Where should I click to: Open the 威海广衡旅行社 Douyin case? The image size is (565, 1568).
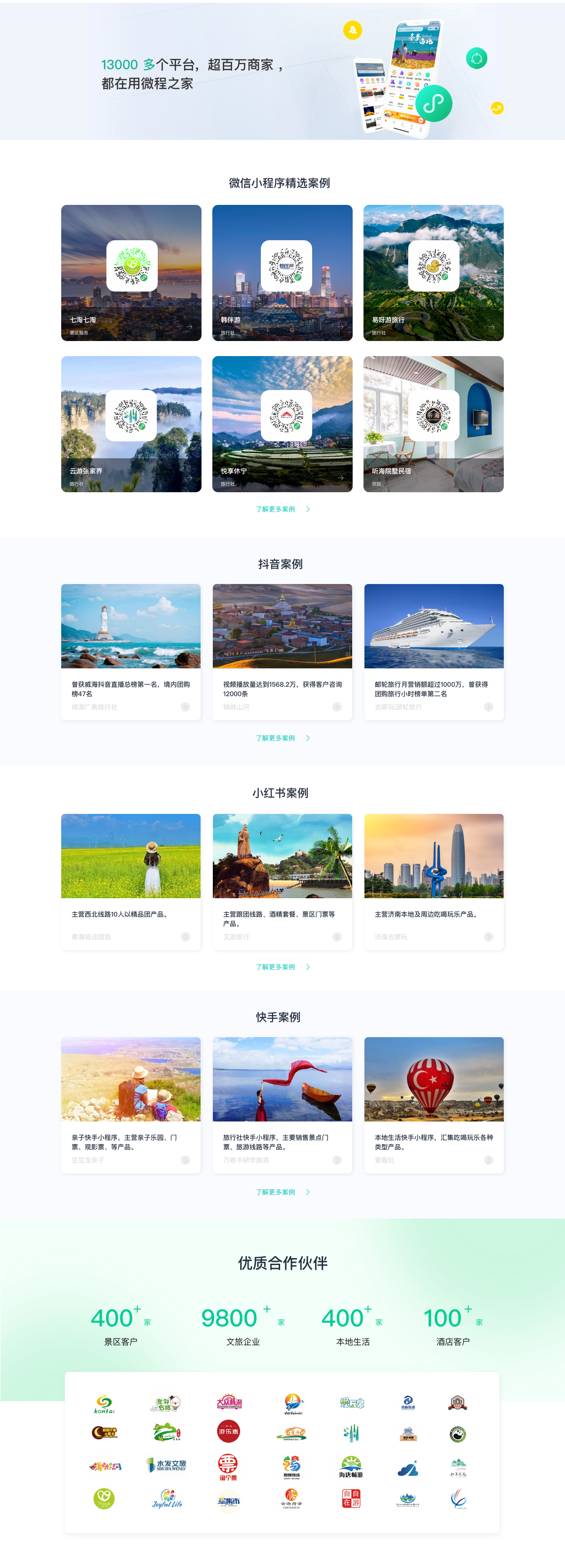131,651
